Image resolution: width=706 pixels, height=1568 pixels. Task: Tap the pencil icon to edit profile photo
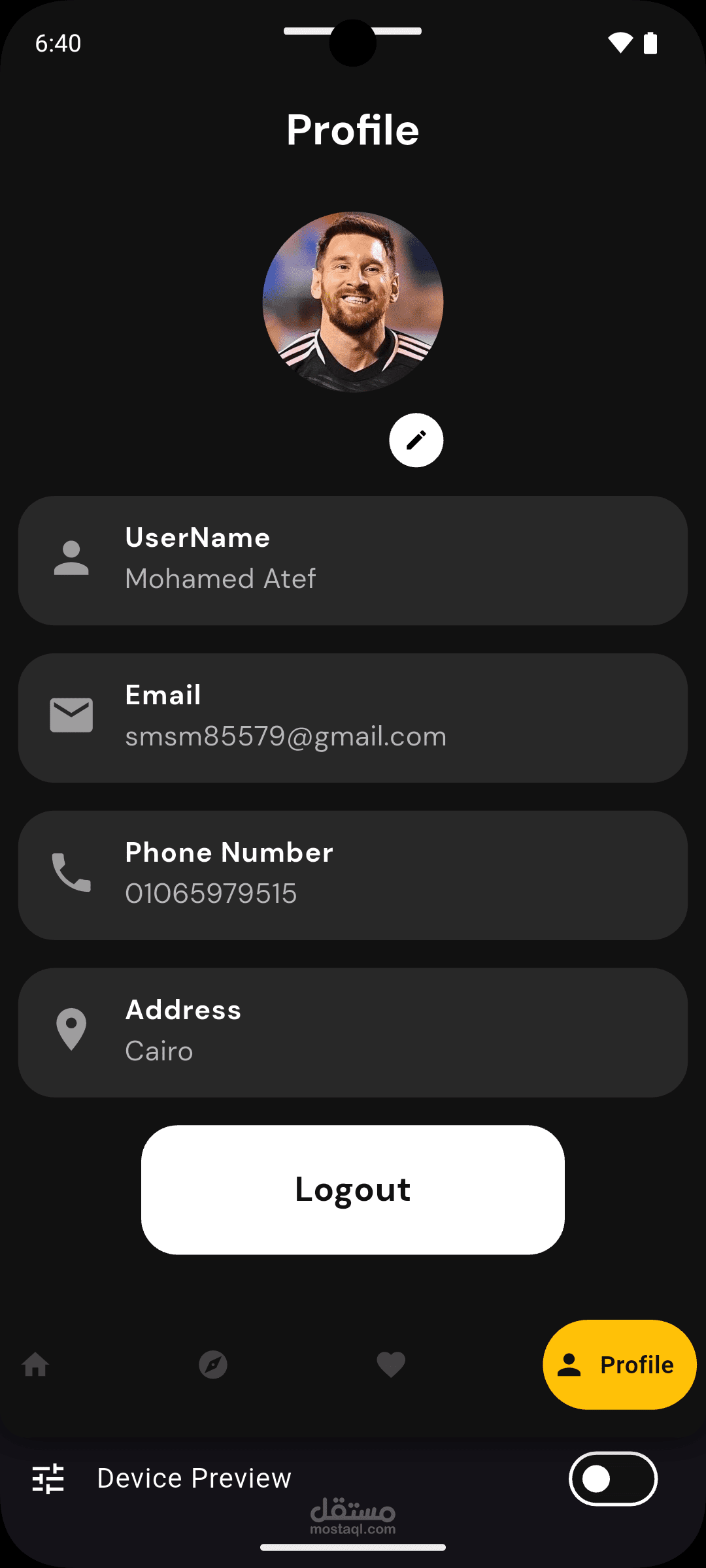point(416,440)
